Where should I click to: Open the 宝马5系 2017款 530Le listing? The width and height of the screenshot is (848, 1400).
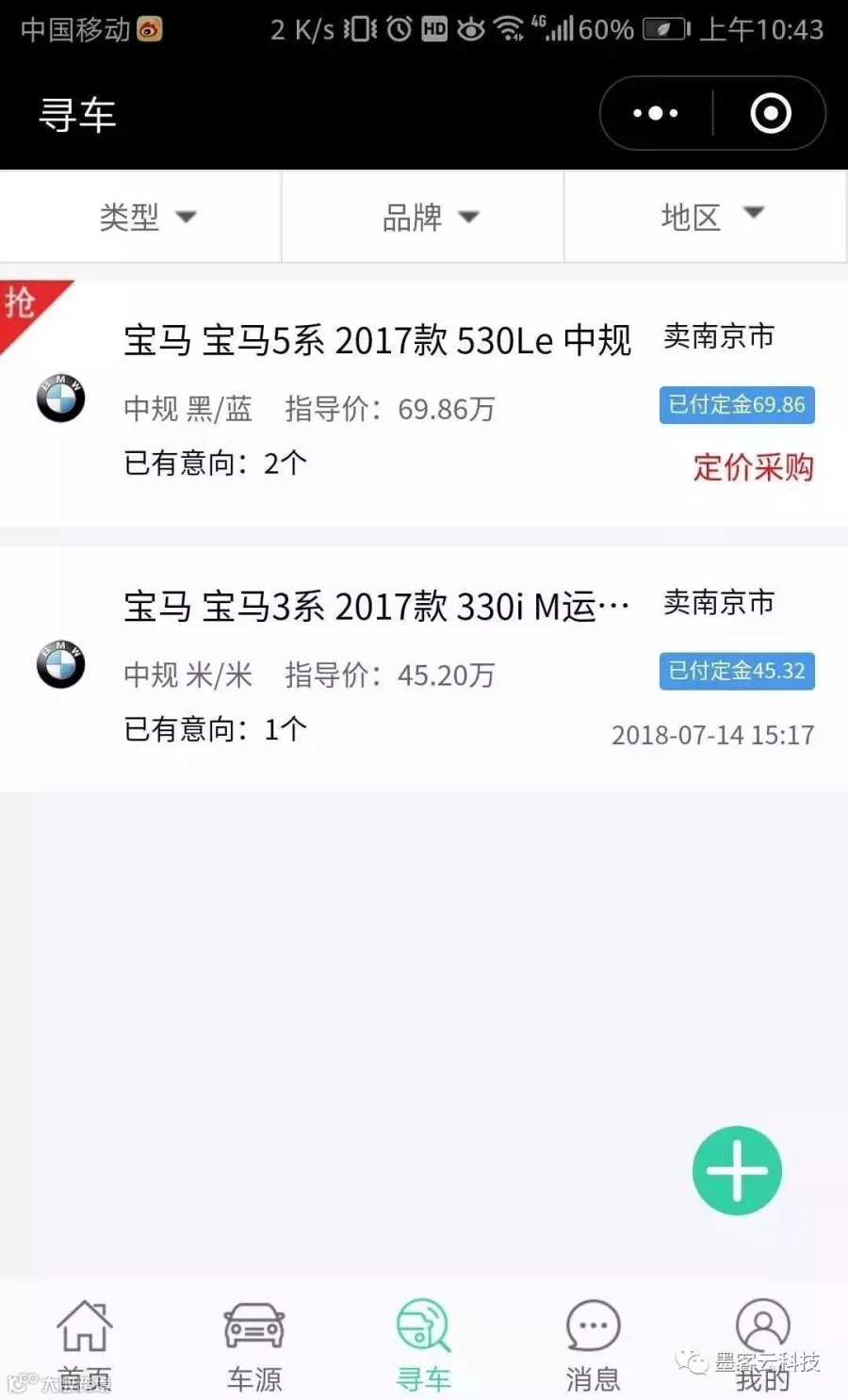pyautogui.click(x=424, y=402)
